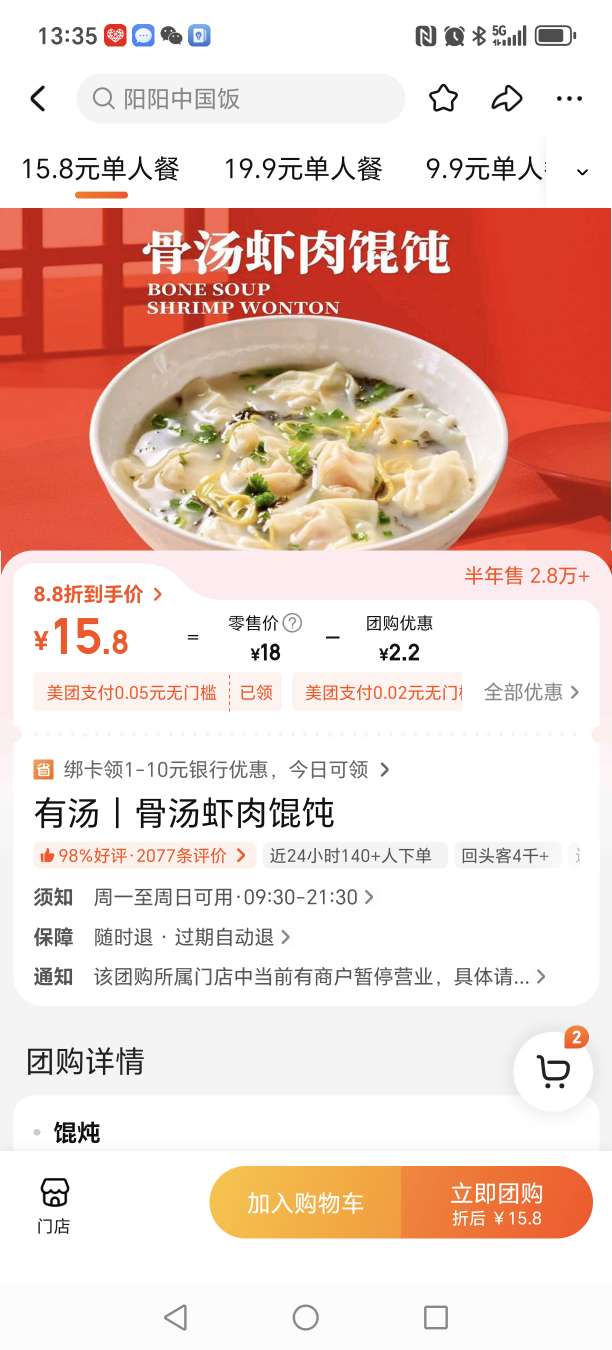View 全部优惠 coupons list
Image resolution: width=612 pixels, height=1350 pixels.
click(x=531, y=692)
